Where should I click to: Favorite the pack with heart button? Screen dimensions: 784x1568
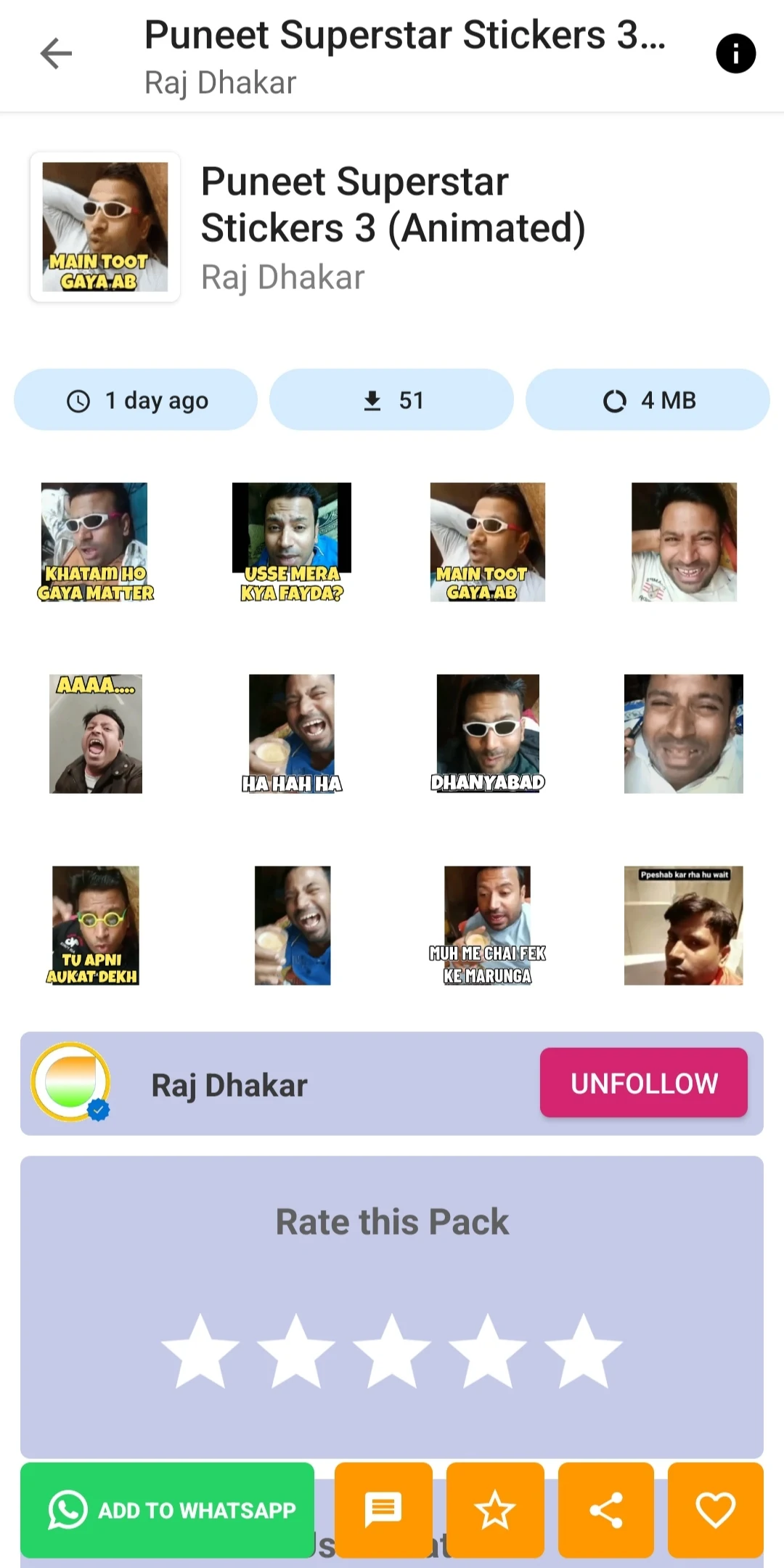[x=715, y=1510]
